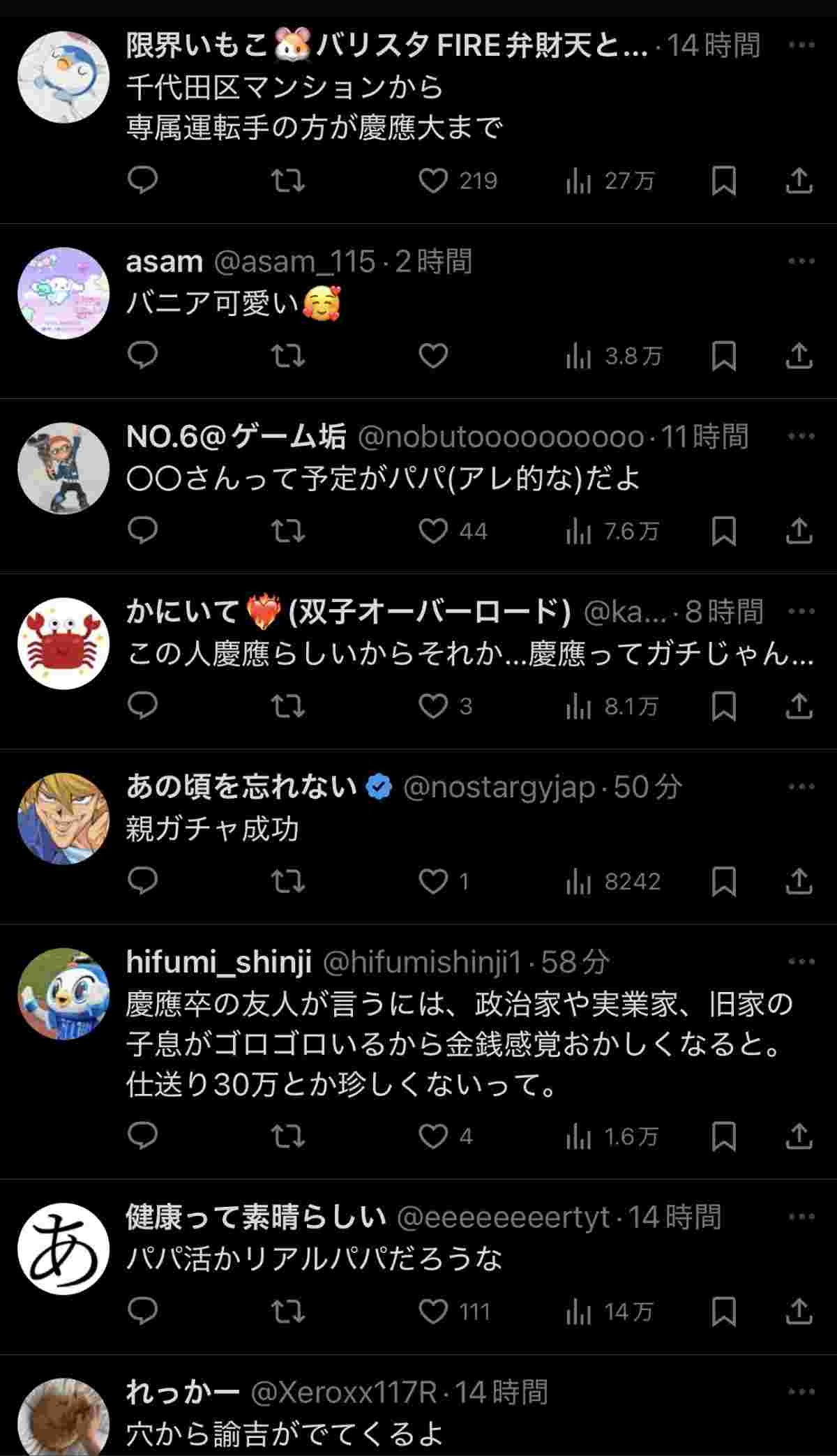Viewport: 837px width, 1456px height.
Task: Repost あの頃を忘れない's reply
Action: (287, 882)
